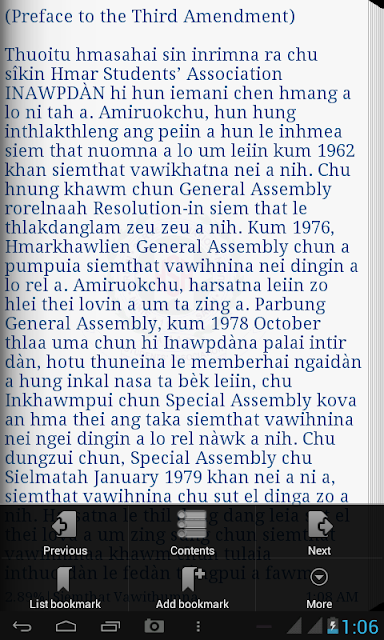Go to the Next page
This screenshot has width=384, height=640.
[320, 532]
